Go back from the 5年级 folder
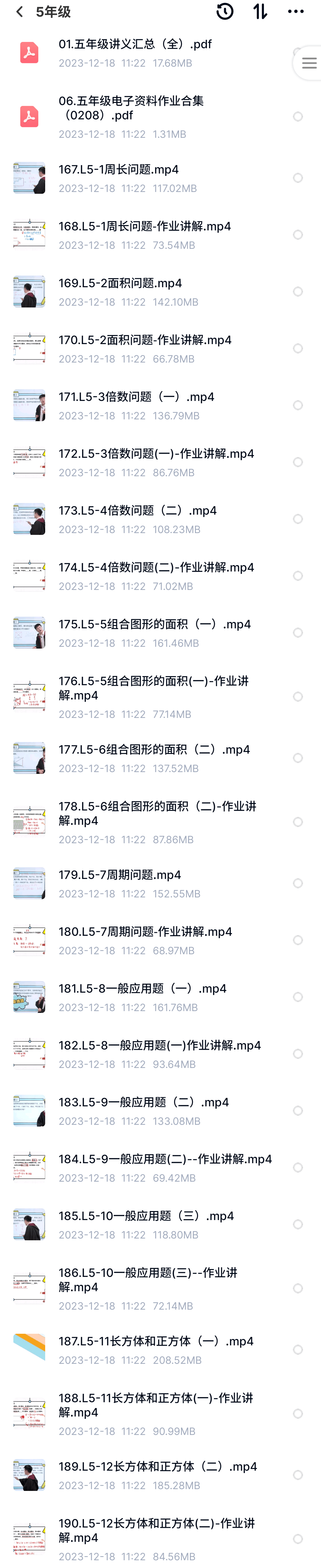 click(19, 12)
